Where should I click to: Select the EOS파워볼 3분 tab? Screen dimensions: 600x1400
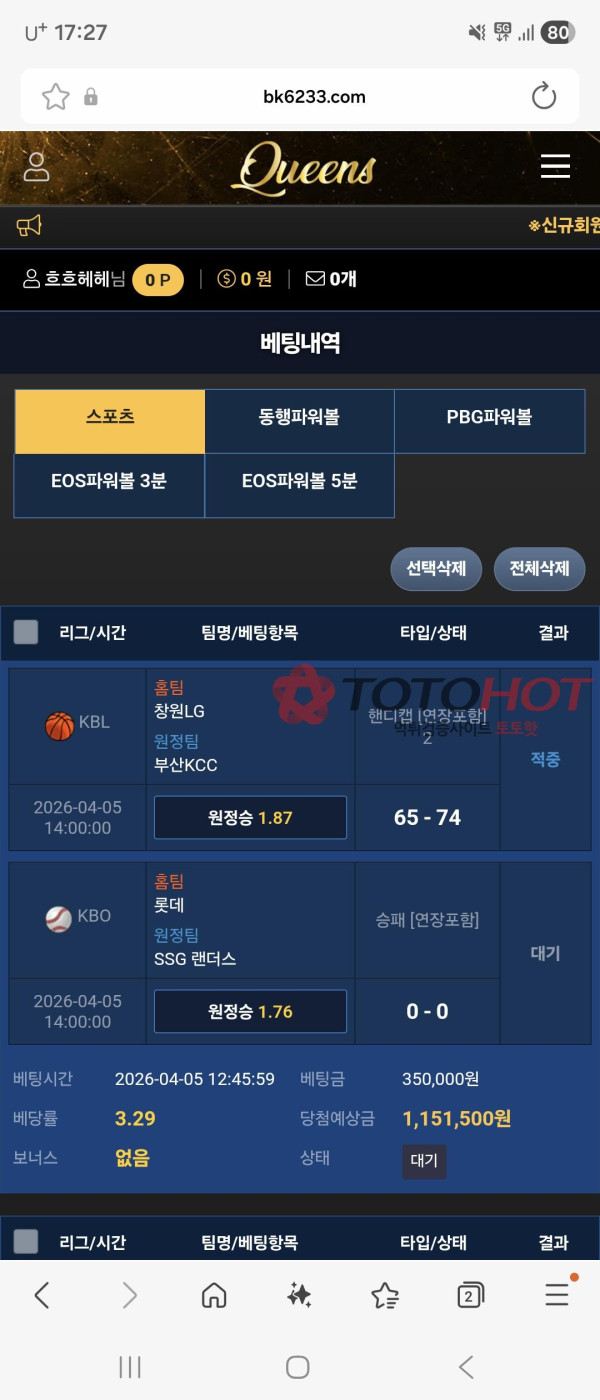pyautogui.click(x=109, y=481)
